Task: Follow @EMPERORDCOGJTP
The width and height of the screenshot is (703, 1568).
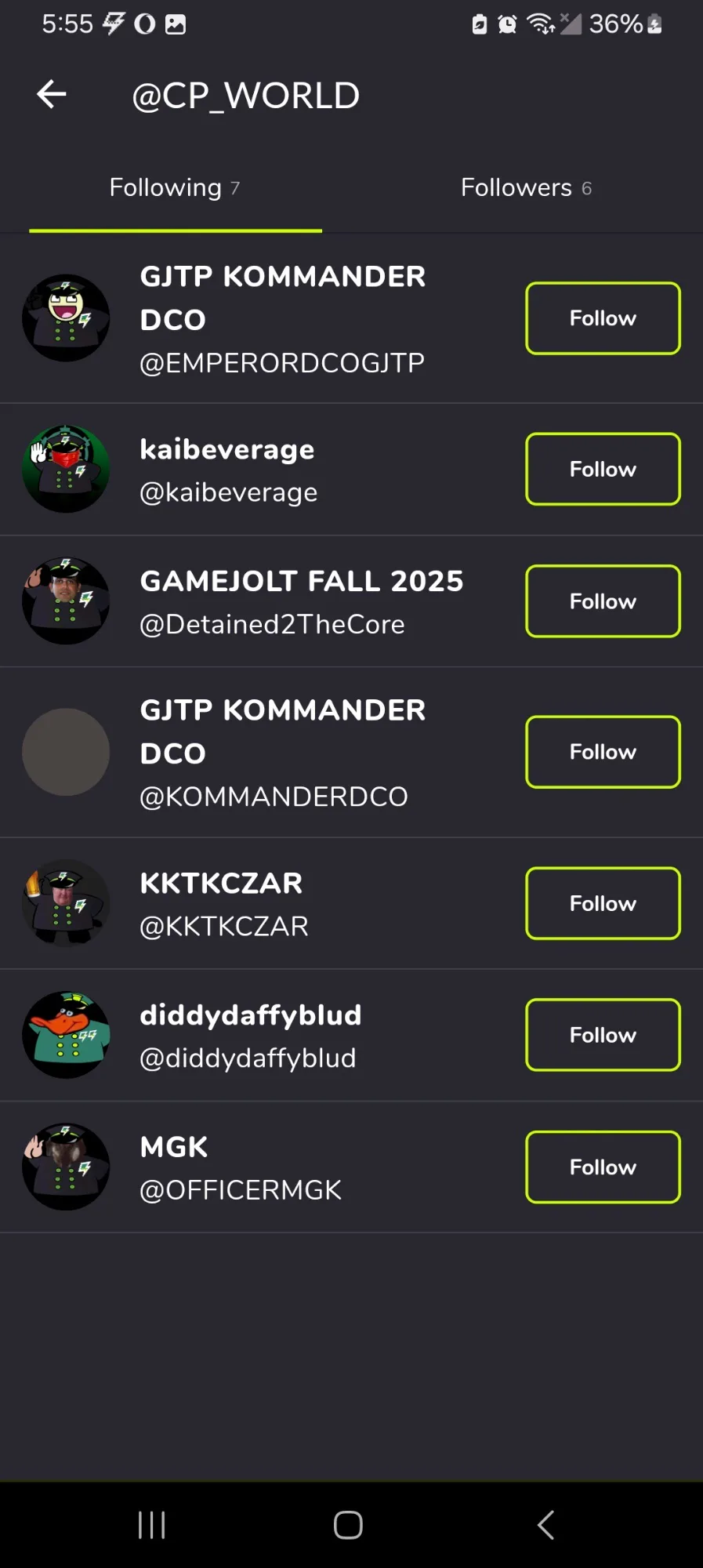Action: pyautogui.click(x=603, y=318)
